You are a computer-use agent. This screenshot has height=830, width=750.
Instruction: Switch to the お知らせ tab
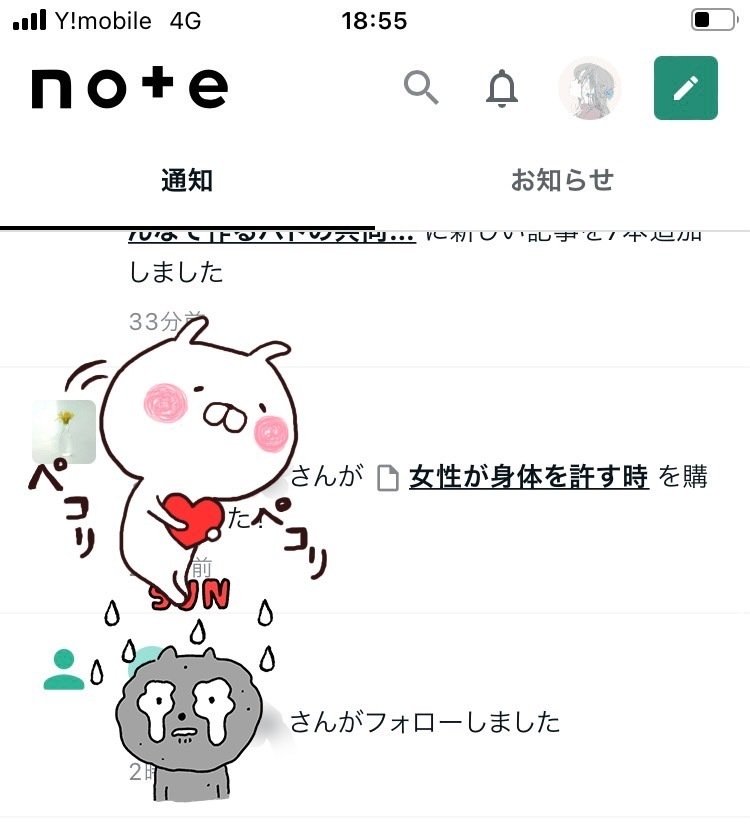(x=564, y=181)
